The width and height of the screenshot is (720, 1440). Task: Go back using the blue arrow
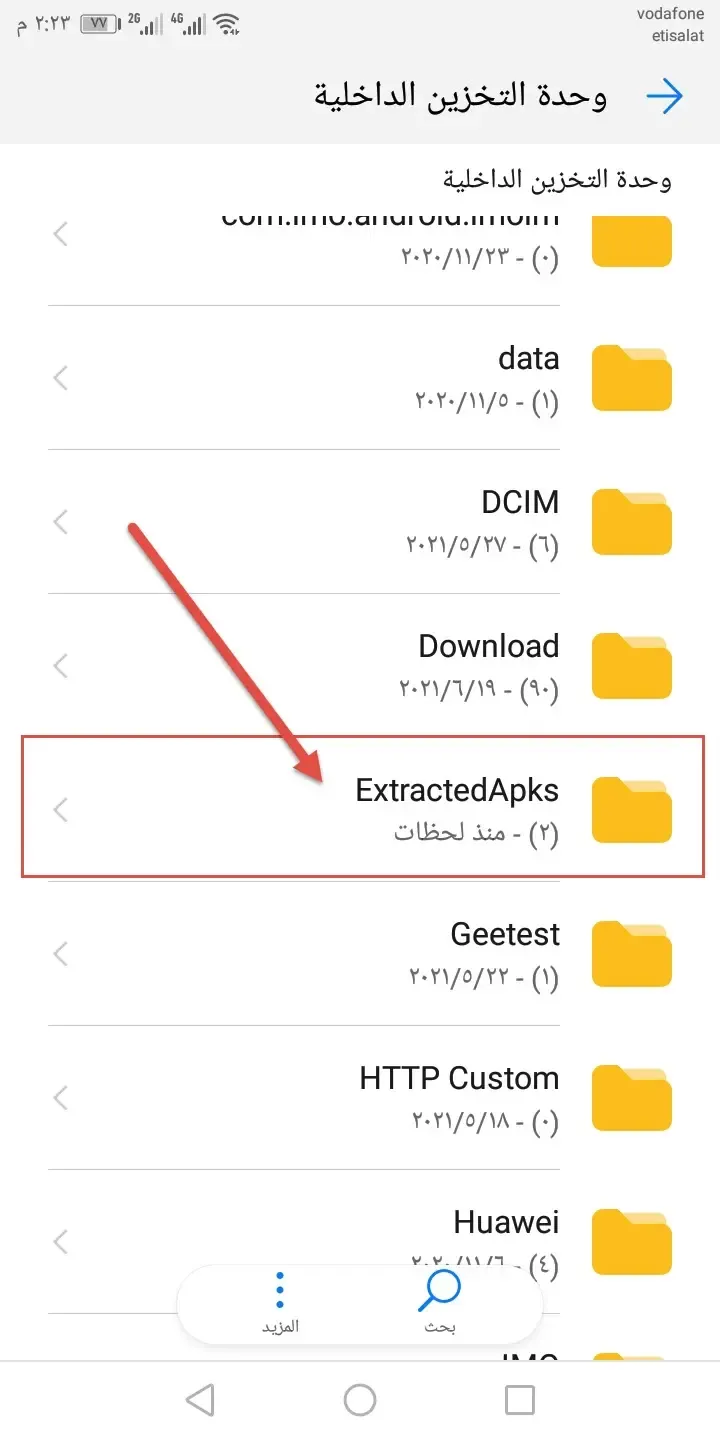pos(664,97)
